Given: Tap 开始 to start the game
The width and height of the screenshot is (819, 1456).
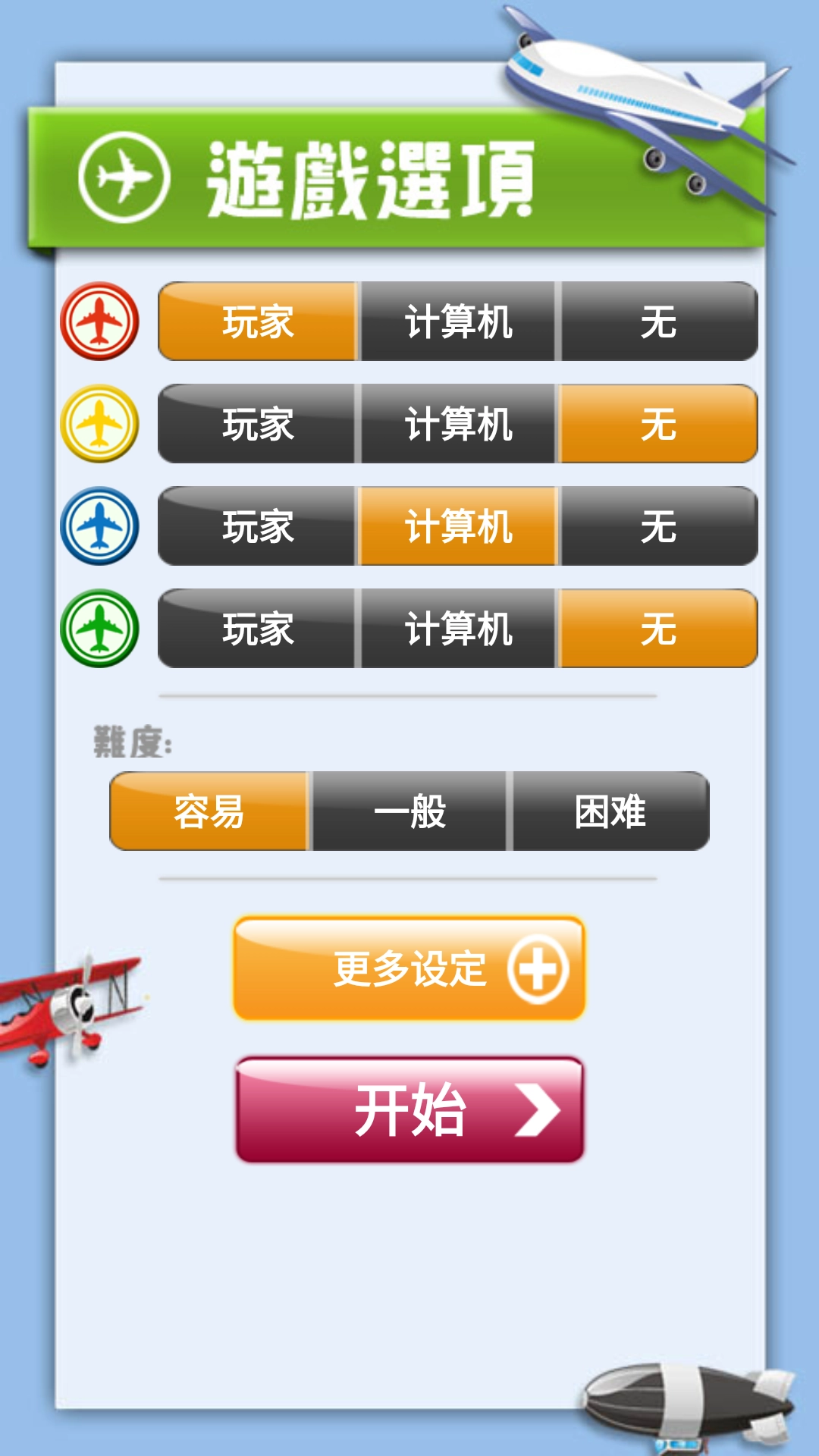Looking at the screenshot, I should 409,1109.
